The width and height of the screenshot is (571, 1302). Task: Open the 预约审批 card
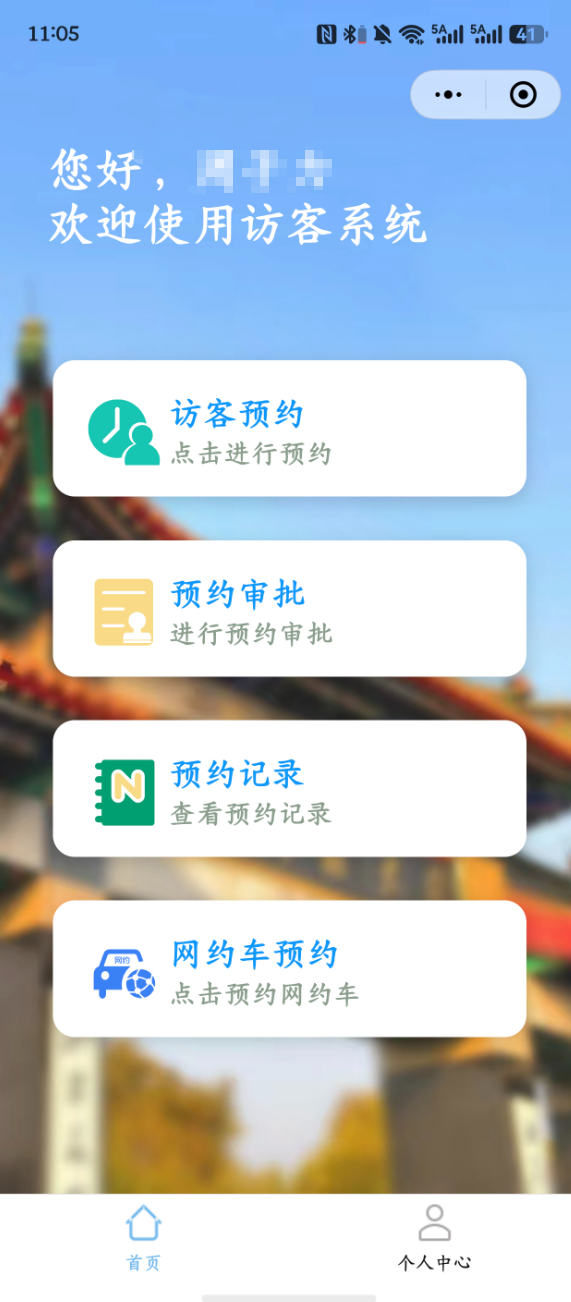289,608
